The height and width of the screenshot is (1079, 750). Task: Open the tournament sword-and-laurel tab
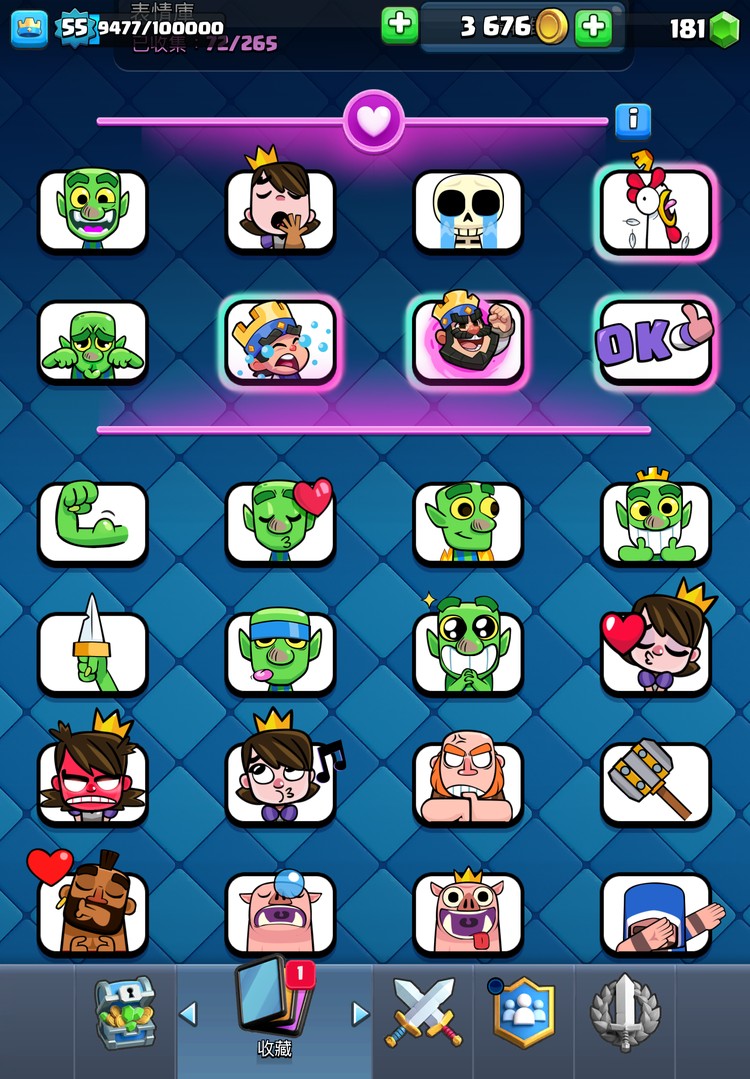[625, 1013]
